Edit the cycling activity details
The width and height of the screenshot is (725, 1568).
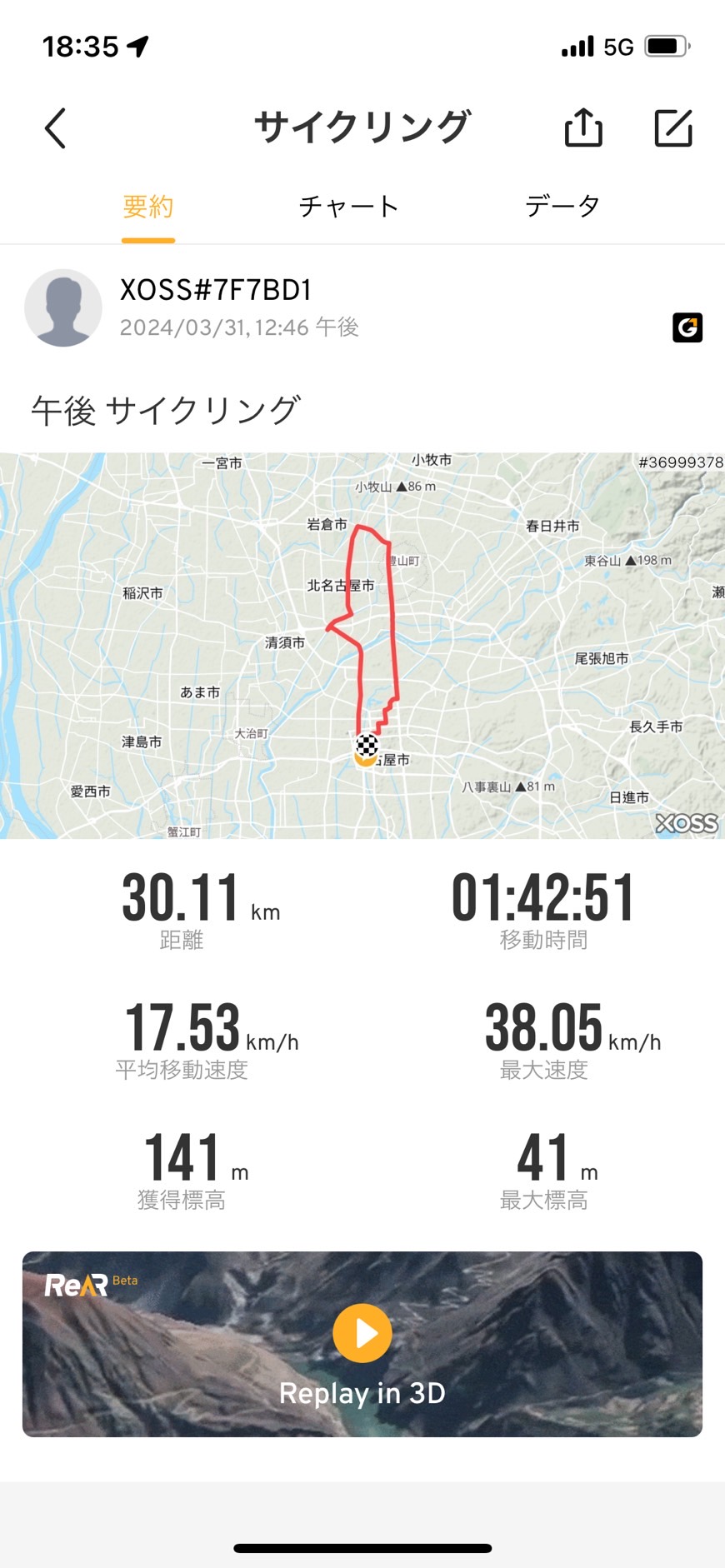673,128
